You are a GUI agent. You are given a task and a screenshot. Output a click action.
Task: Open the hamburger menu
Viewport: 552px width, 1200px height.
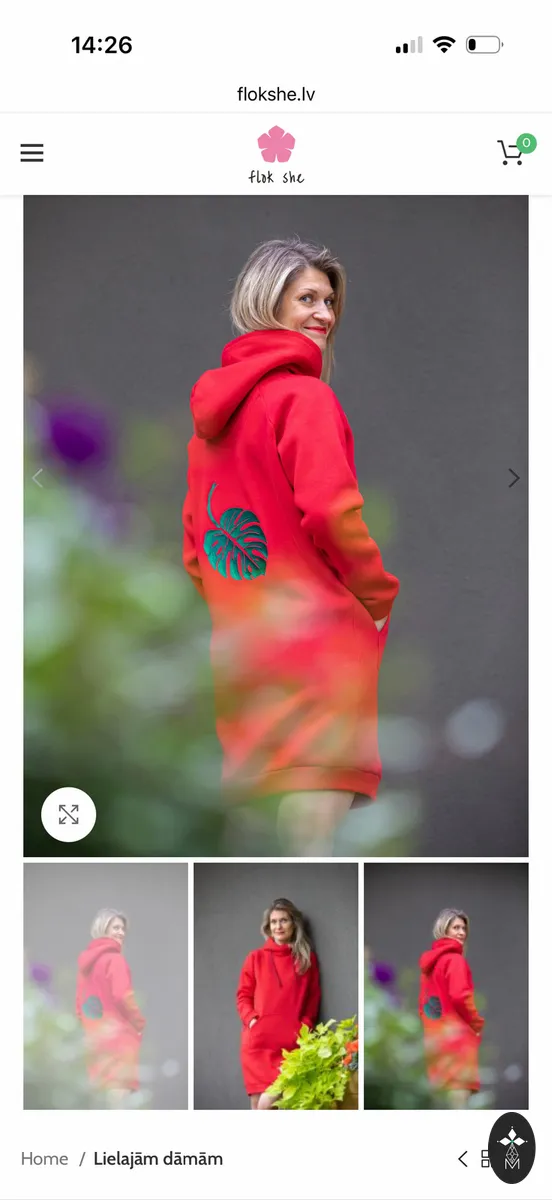[32, 153]
